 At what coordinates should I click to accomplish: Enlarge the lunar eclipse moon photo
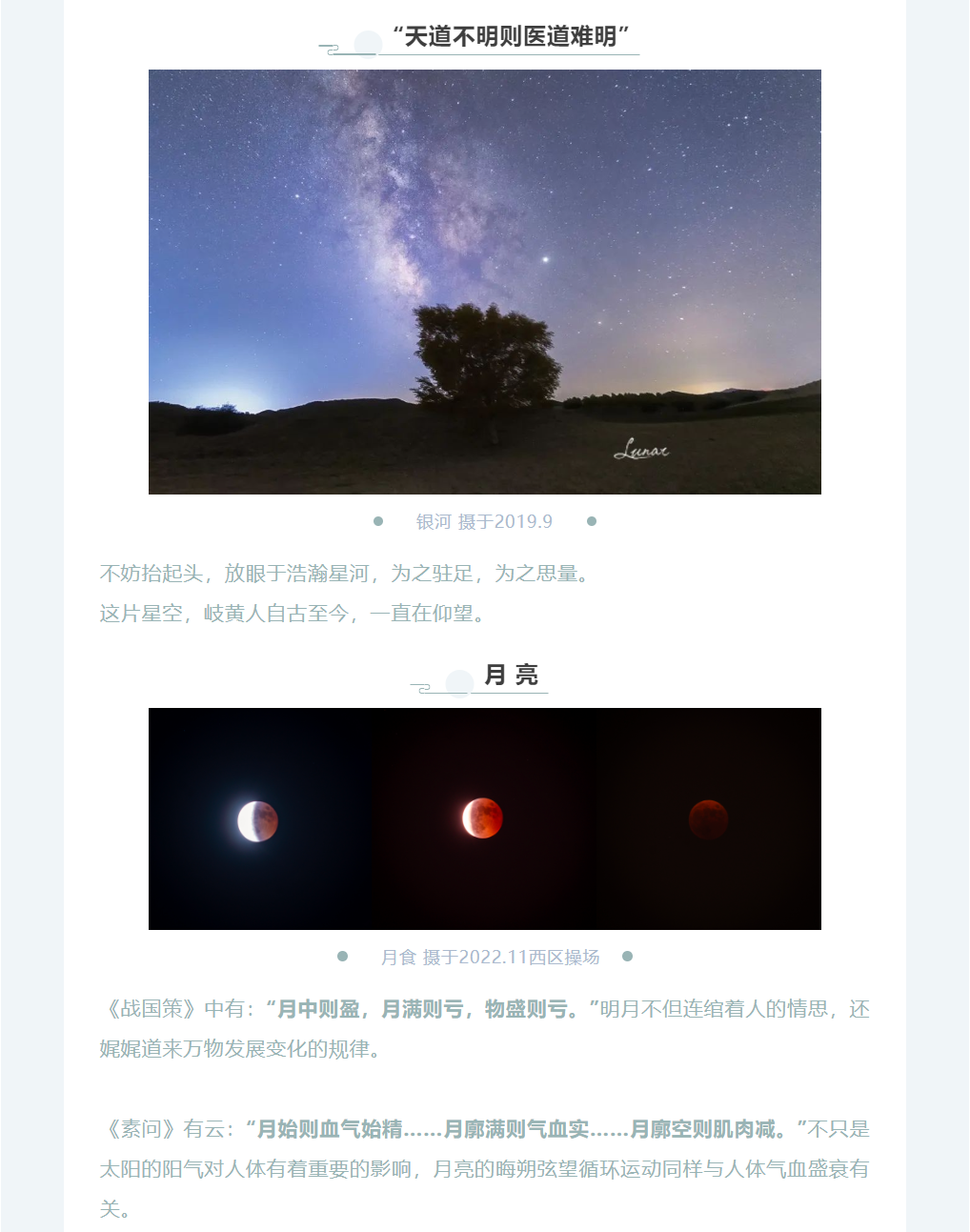point(484,818)
